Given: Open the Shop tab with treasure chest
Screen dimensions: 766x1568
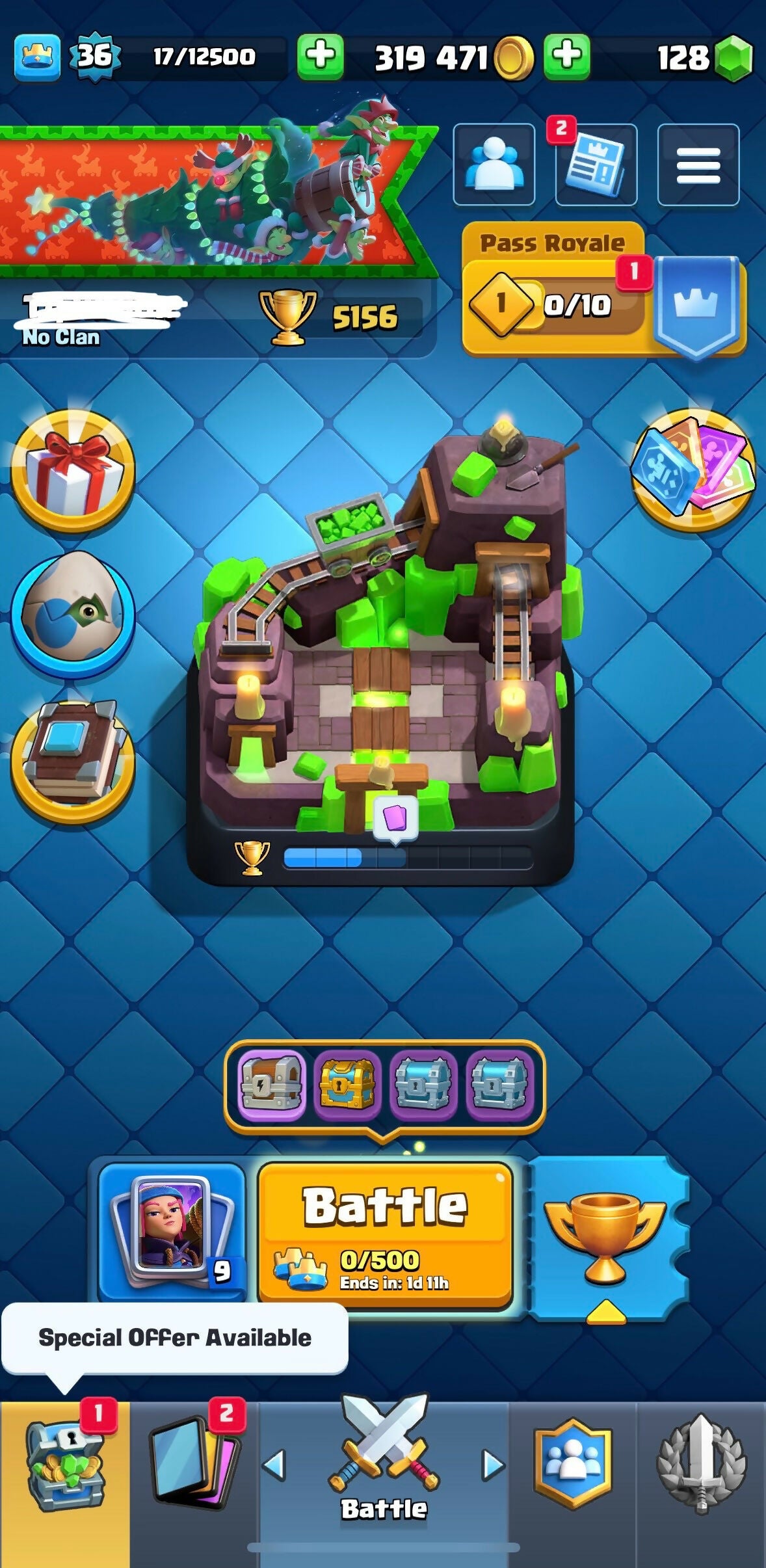Looking at the screenshot, I should point(64,1484).
